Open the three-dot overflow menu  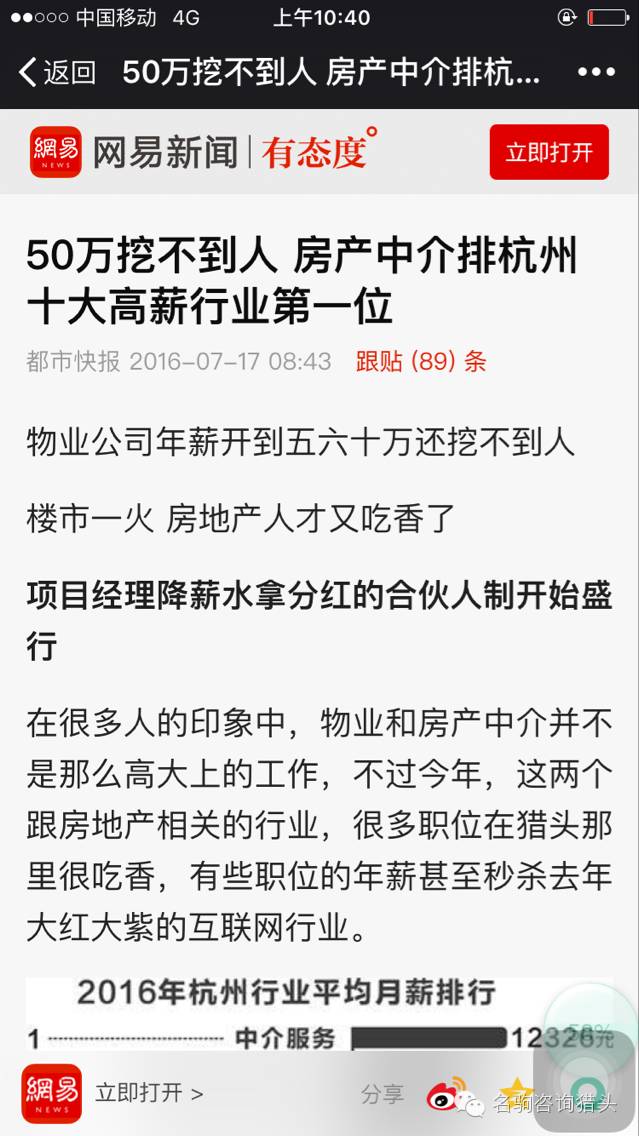click(597, 72)
